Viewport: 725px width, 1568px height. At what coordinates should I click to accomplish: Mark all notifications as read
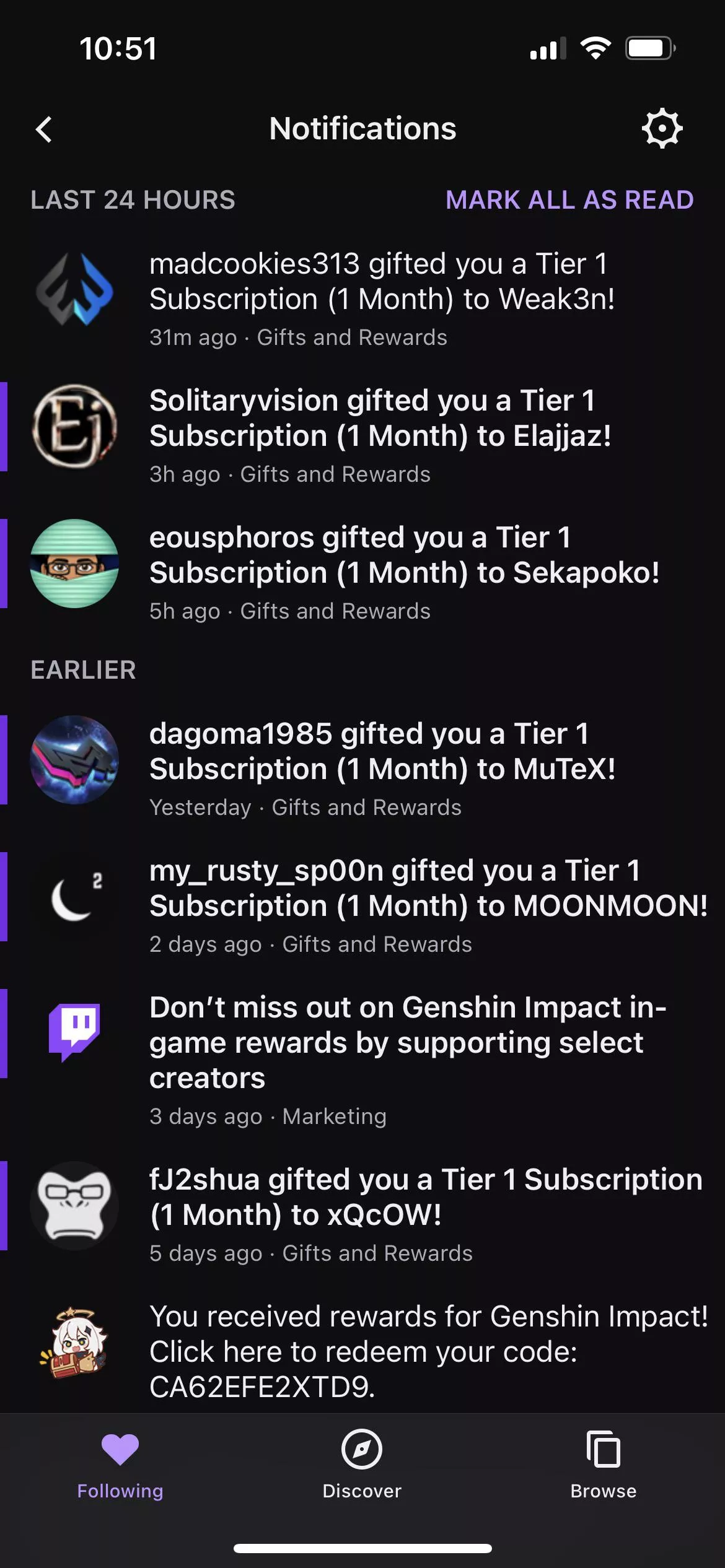(x=569, y=200)
